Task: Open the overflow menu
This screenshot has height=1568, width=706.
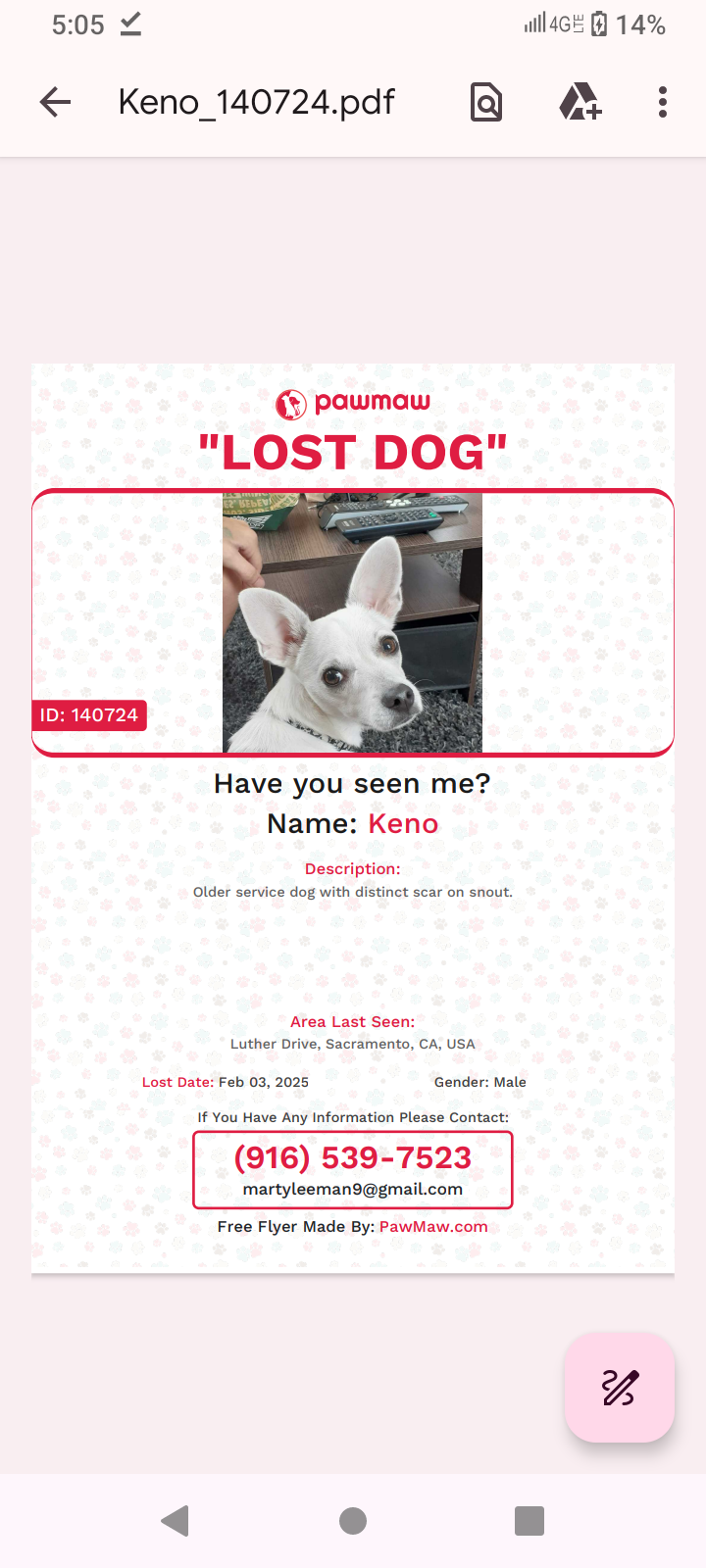Action: click(x=663, y=102)
